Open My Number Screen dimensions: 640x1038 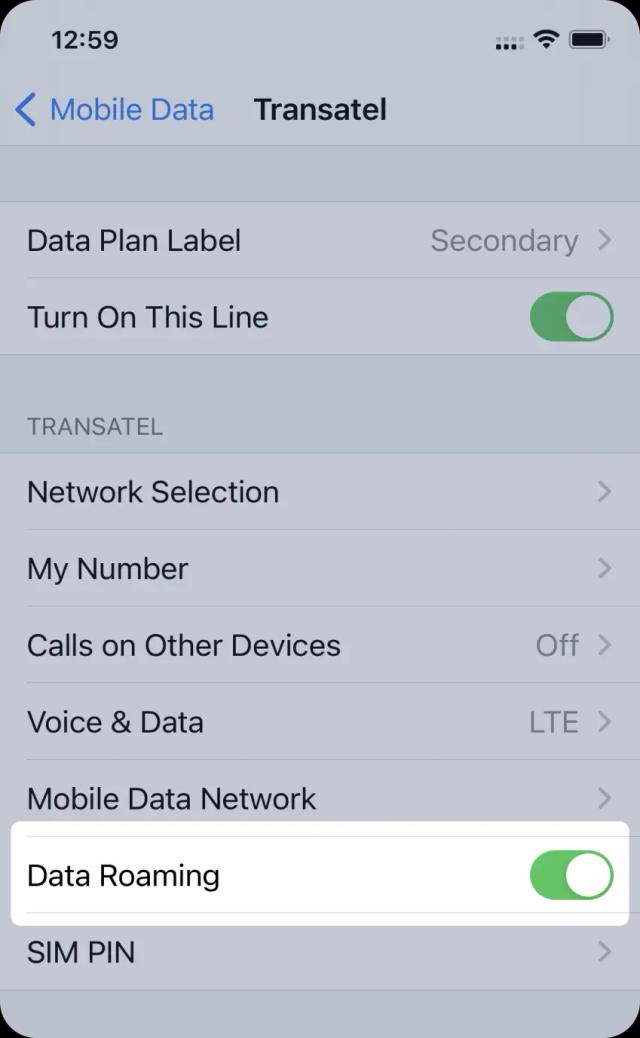coord(320,569)
